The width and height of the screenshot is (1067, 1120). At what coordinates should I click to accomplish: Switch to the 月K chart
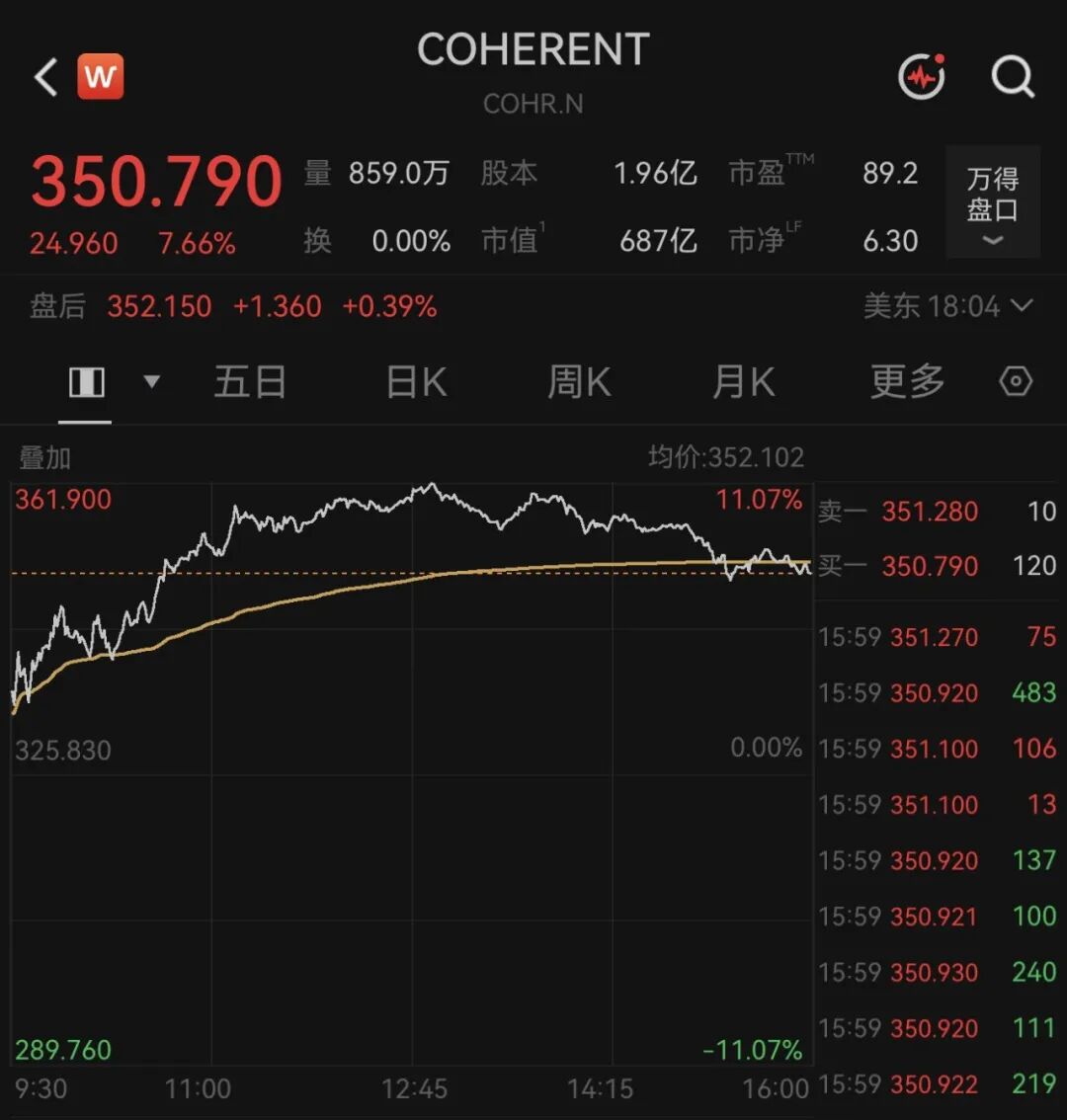tap(743, 381)
